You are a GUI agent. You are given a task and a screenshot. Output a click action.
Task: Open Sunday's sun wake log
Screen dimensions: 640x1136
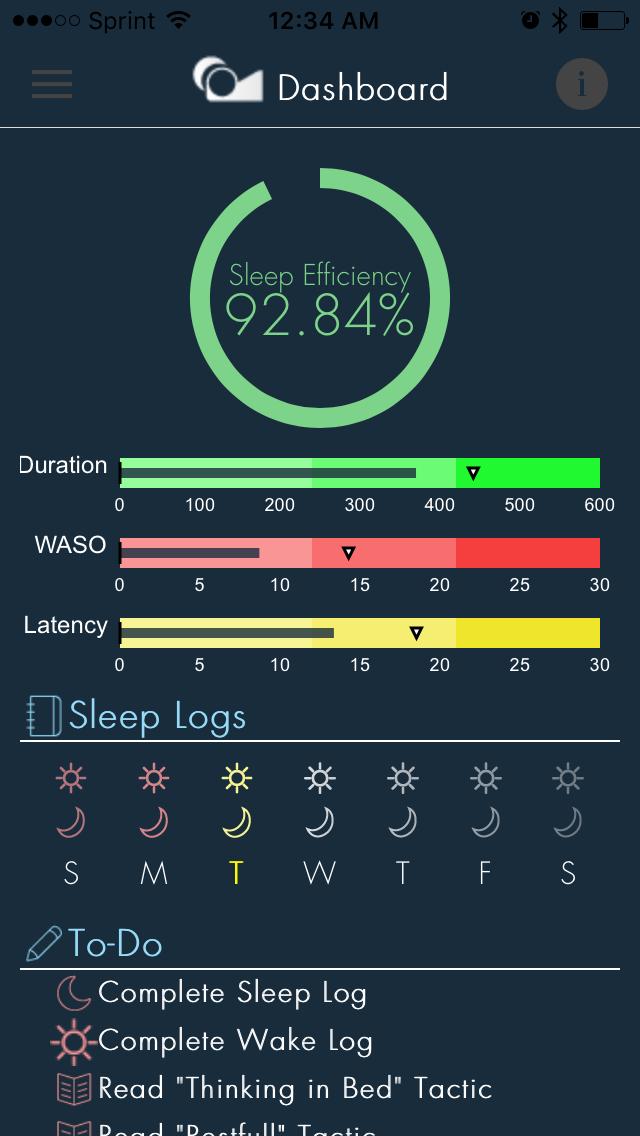(x=71, y=777)
